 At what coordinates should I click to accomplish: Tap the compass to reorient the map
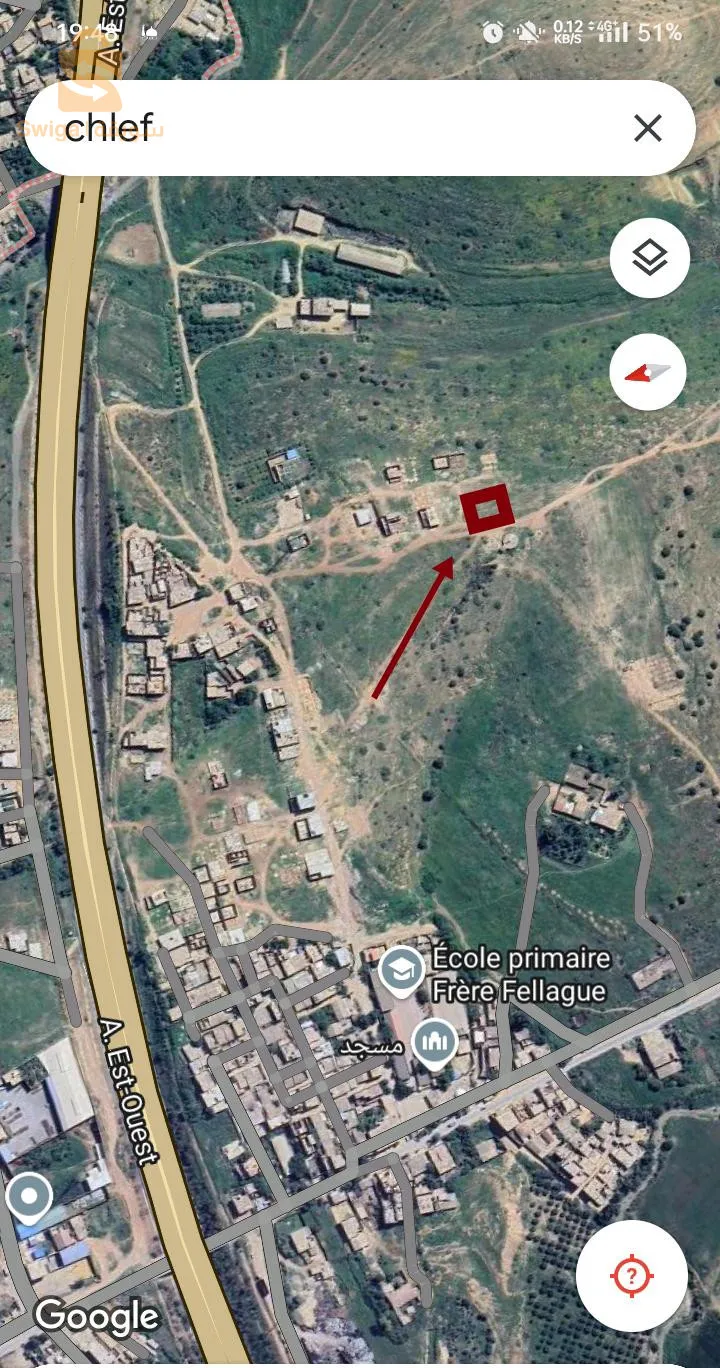pyautogui.click(x=650, y=373)
